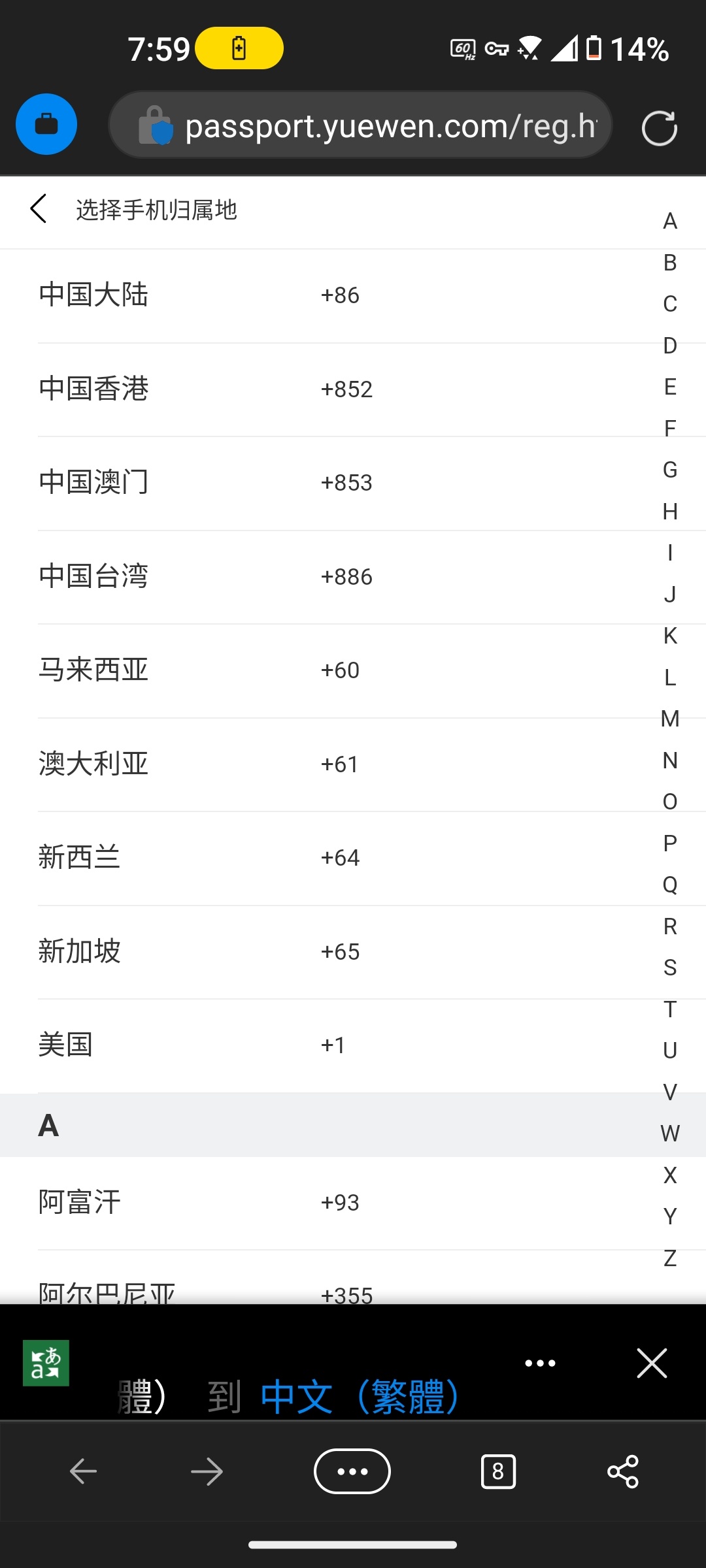Change target language 中文（繁體）
Screen dimensions: 706x1568
coord(360,1396)
